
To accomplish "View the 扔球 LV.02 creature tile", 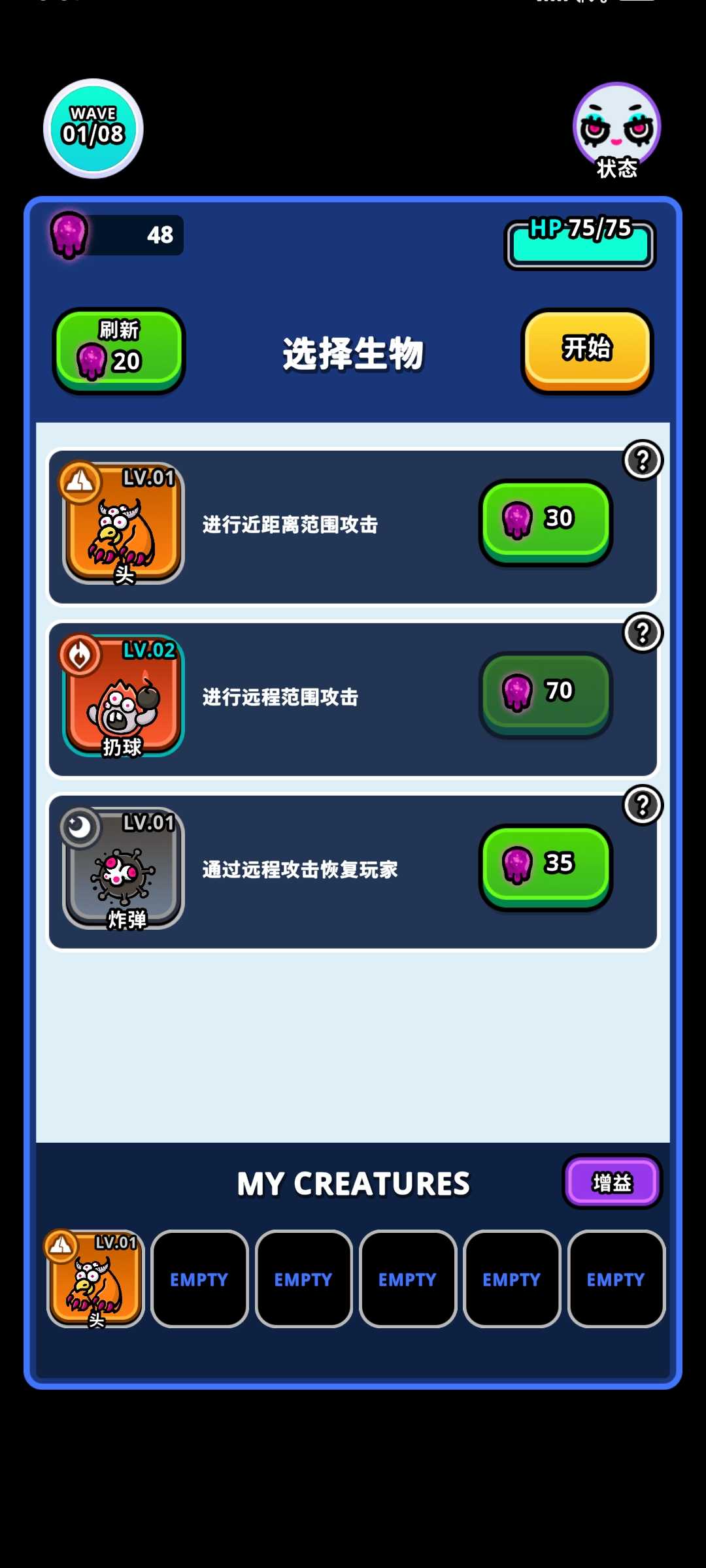I will (x=123, y=696).
